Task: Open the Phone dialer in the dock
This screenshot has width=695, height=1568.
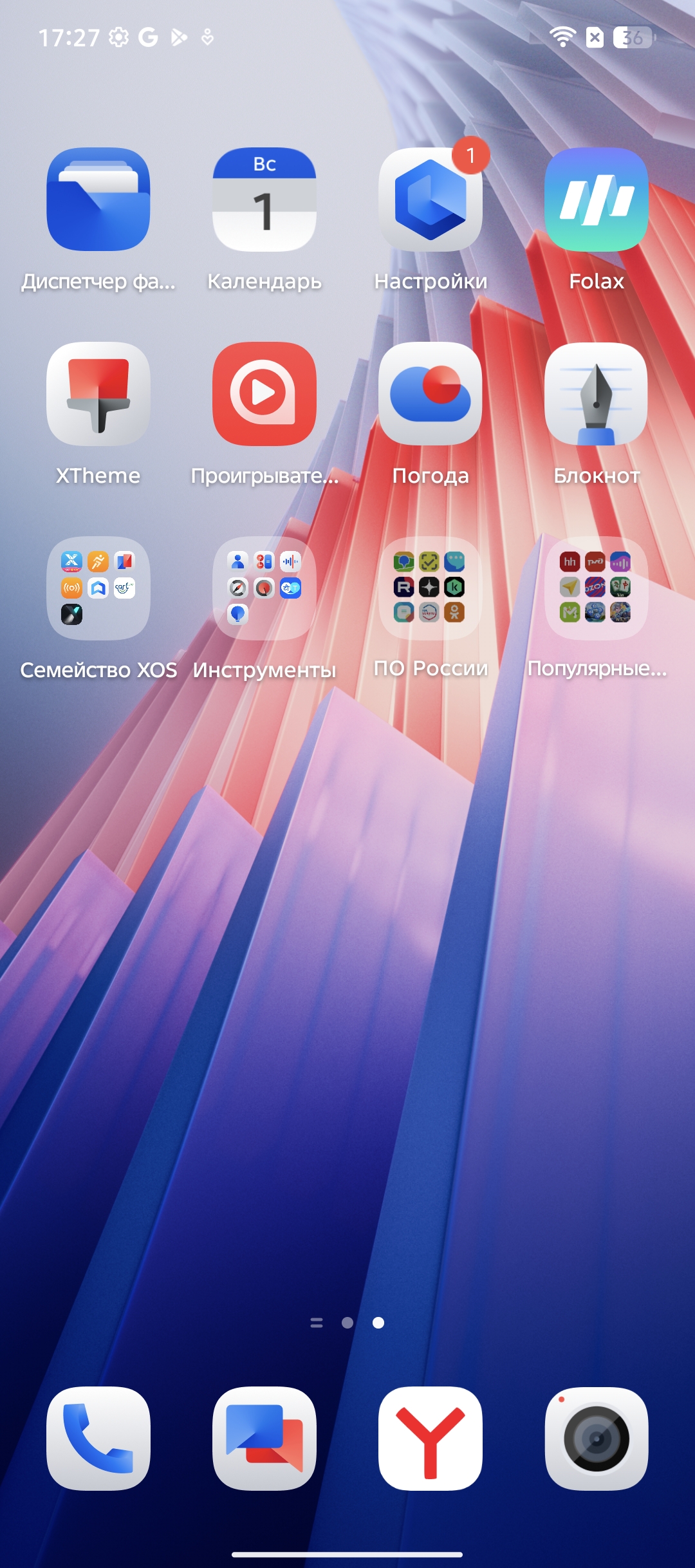Action: 98,1438
